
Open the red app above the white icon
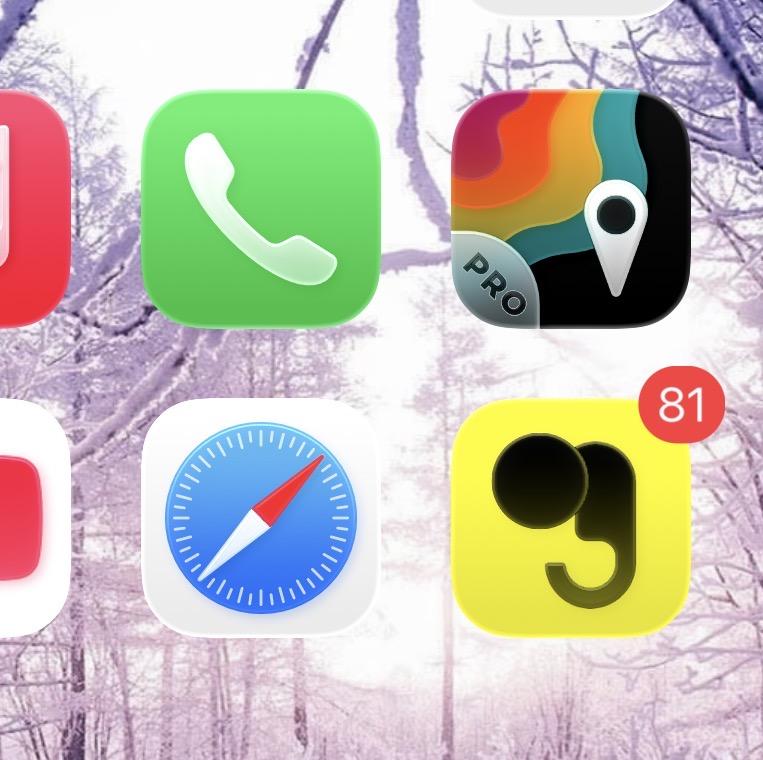coord(30,208)
